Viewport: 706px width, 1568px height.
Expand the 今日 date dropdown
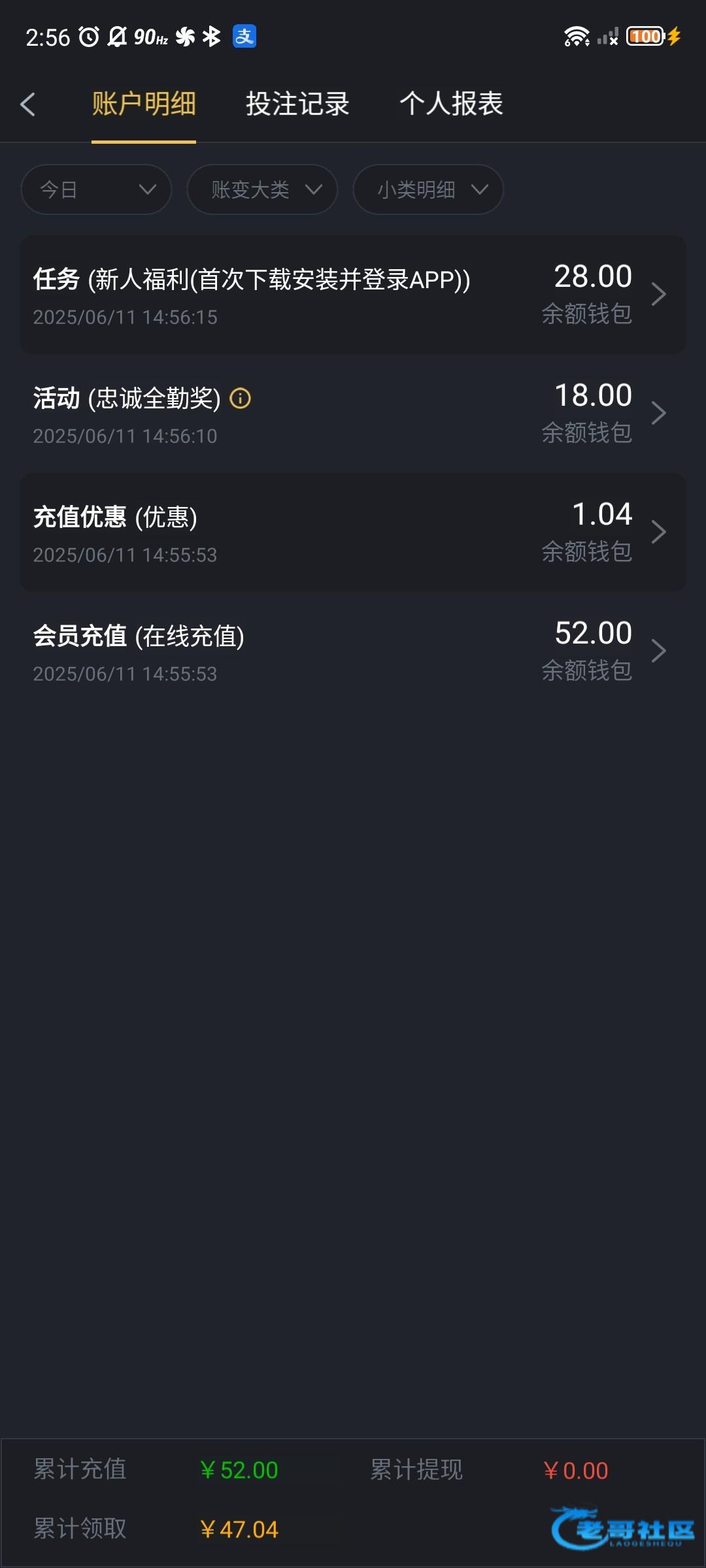(96, 189)
